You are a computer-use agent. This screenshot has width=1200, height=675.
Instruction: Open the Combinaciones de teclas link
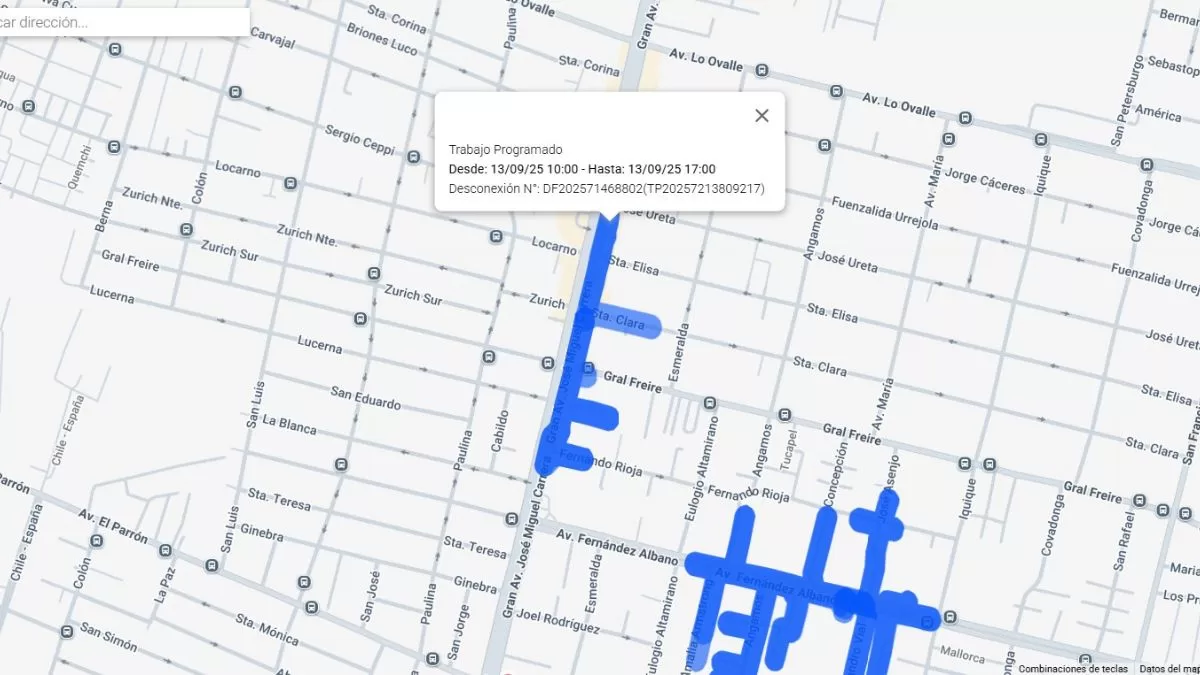pyautogui.click(x=1073, y=669)
